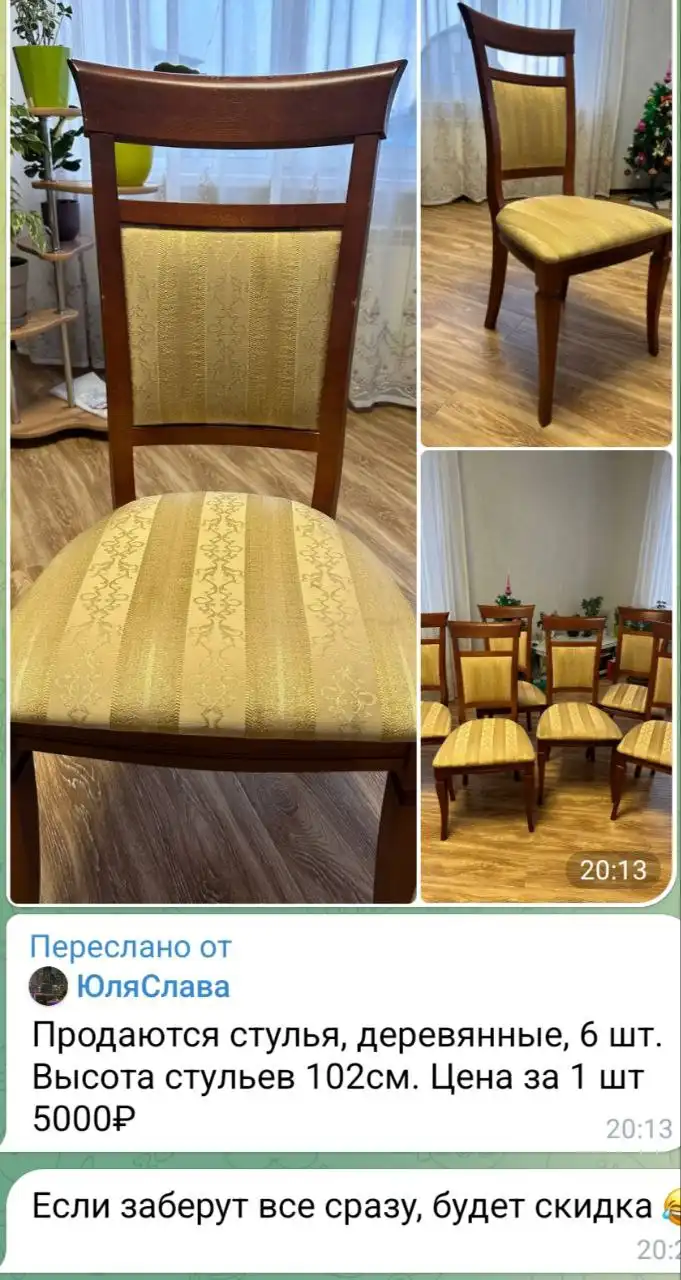Open the large close-up chair photo
Viewport: 681px width, 1280px height.
click(212, 450)
